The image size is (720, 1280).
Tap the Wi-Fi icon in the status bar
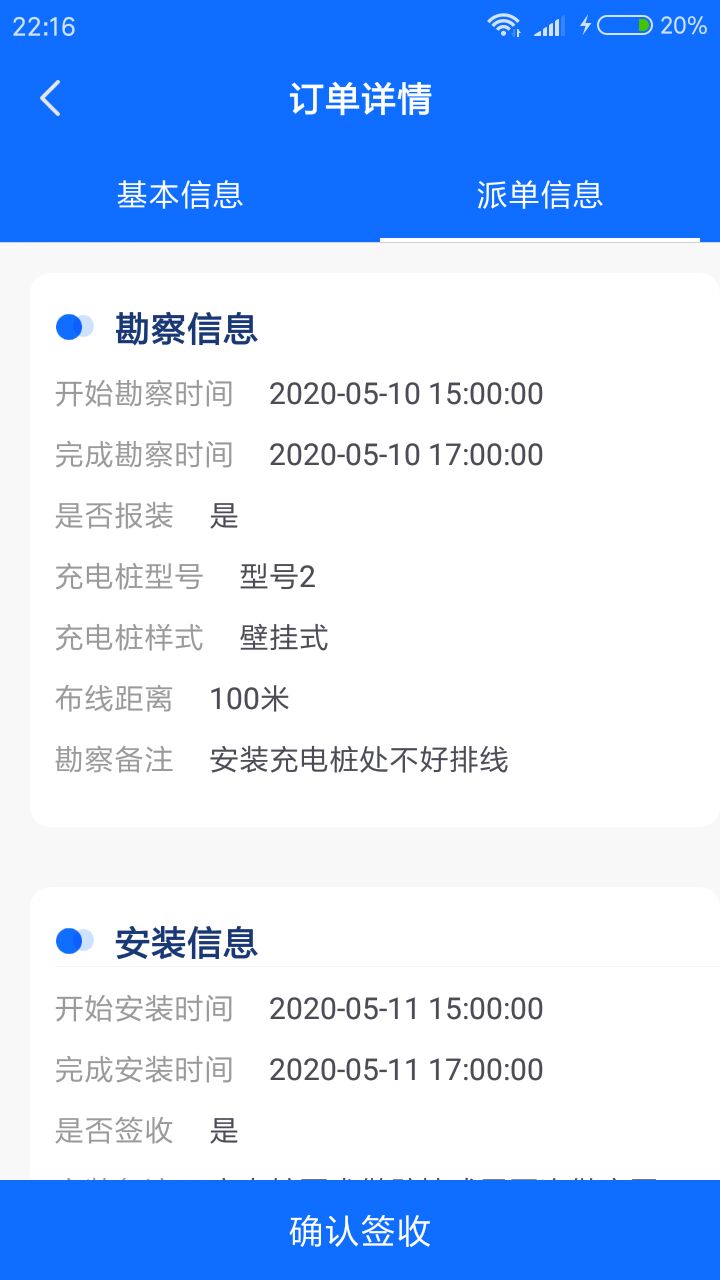click(x=503, y=27)
